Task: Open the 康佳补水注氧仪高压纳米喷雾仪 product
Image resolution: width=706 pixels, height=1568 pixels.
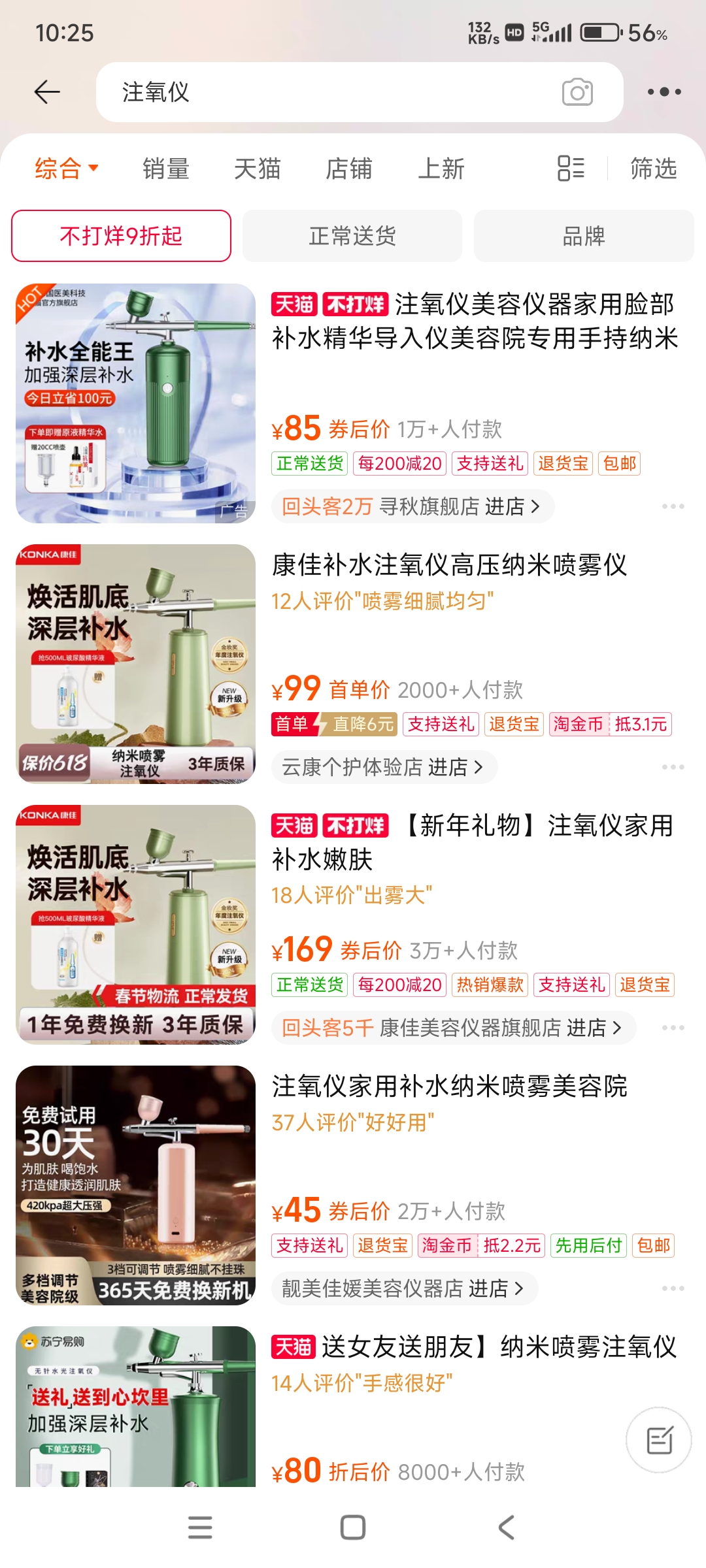Action: [449, 565]
